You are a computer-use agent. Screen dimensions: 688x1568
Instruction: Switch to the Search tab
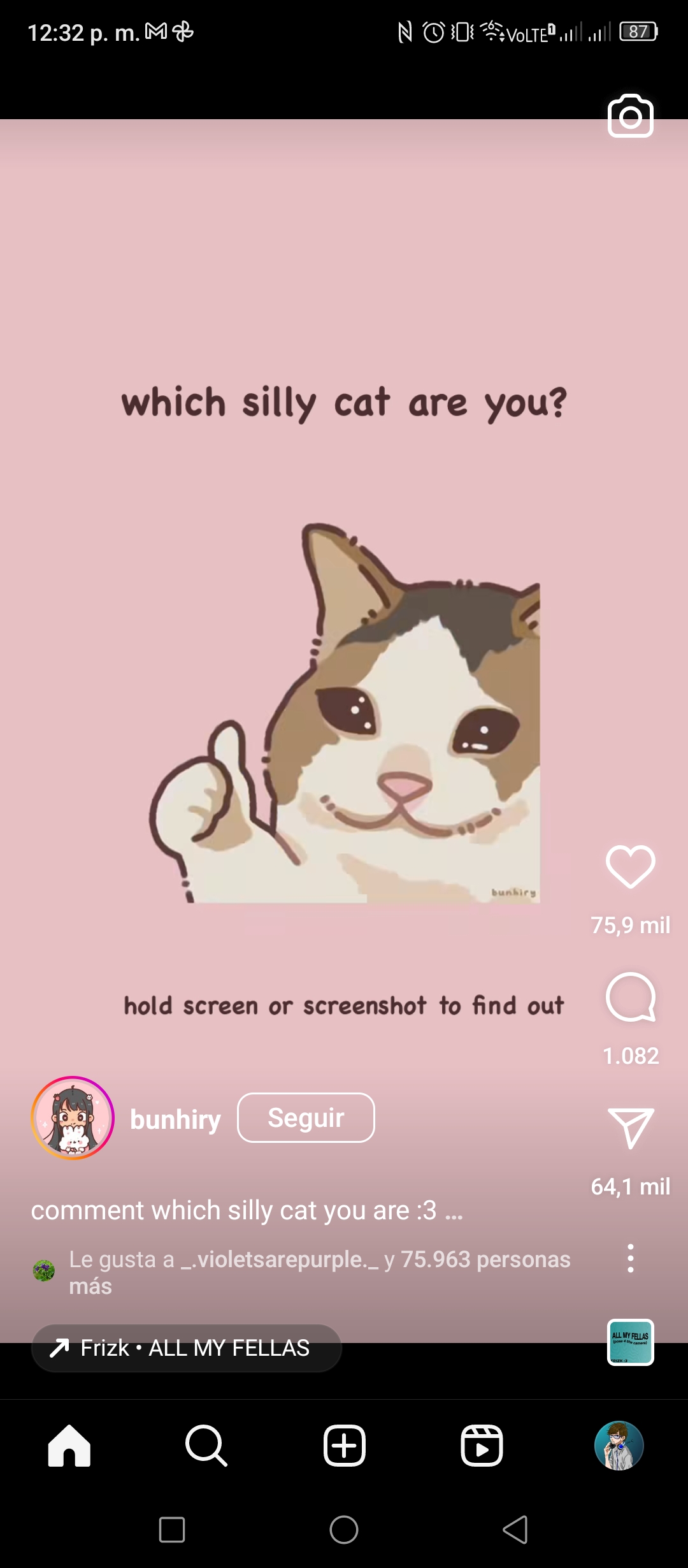(206, 1446)
